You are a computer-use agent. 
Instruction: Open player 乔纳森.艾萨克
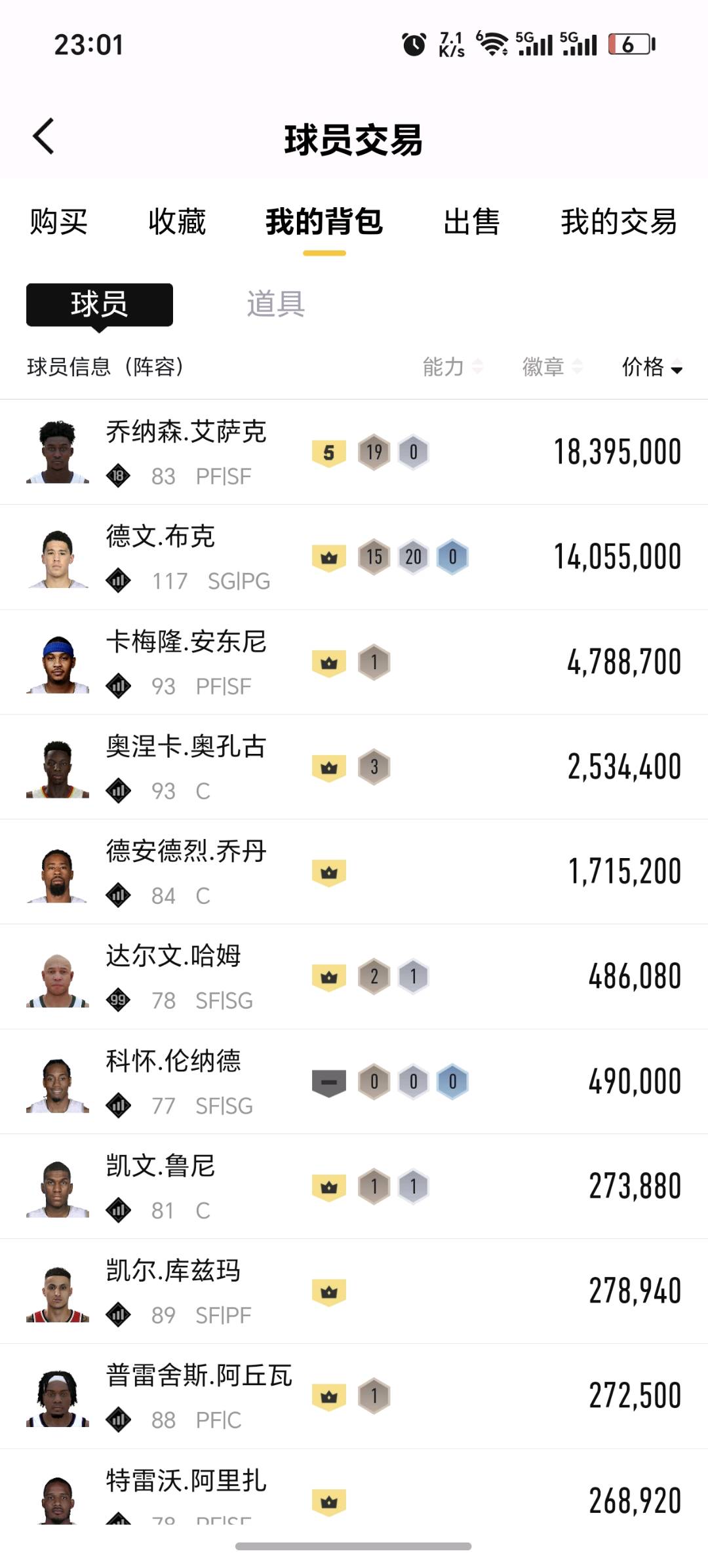click(354, 452)
